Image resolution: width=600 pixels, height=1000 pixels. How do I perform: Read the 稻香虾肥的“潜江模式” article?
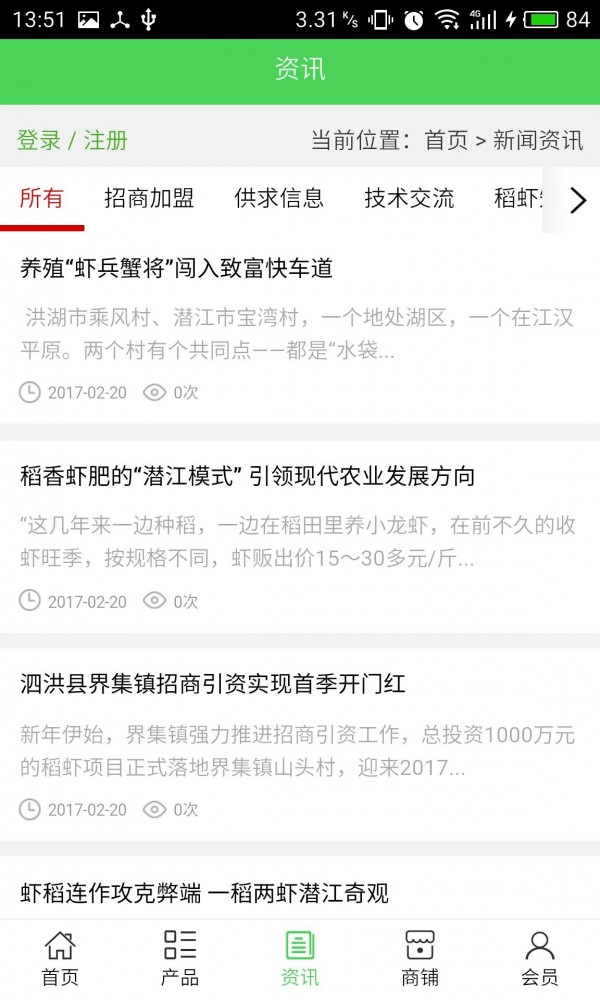247,476
